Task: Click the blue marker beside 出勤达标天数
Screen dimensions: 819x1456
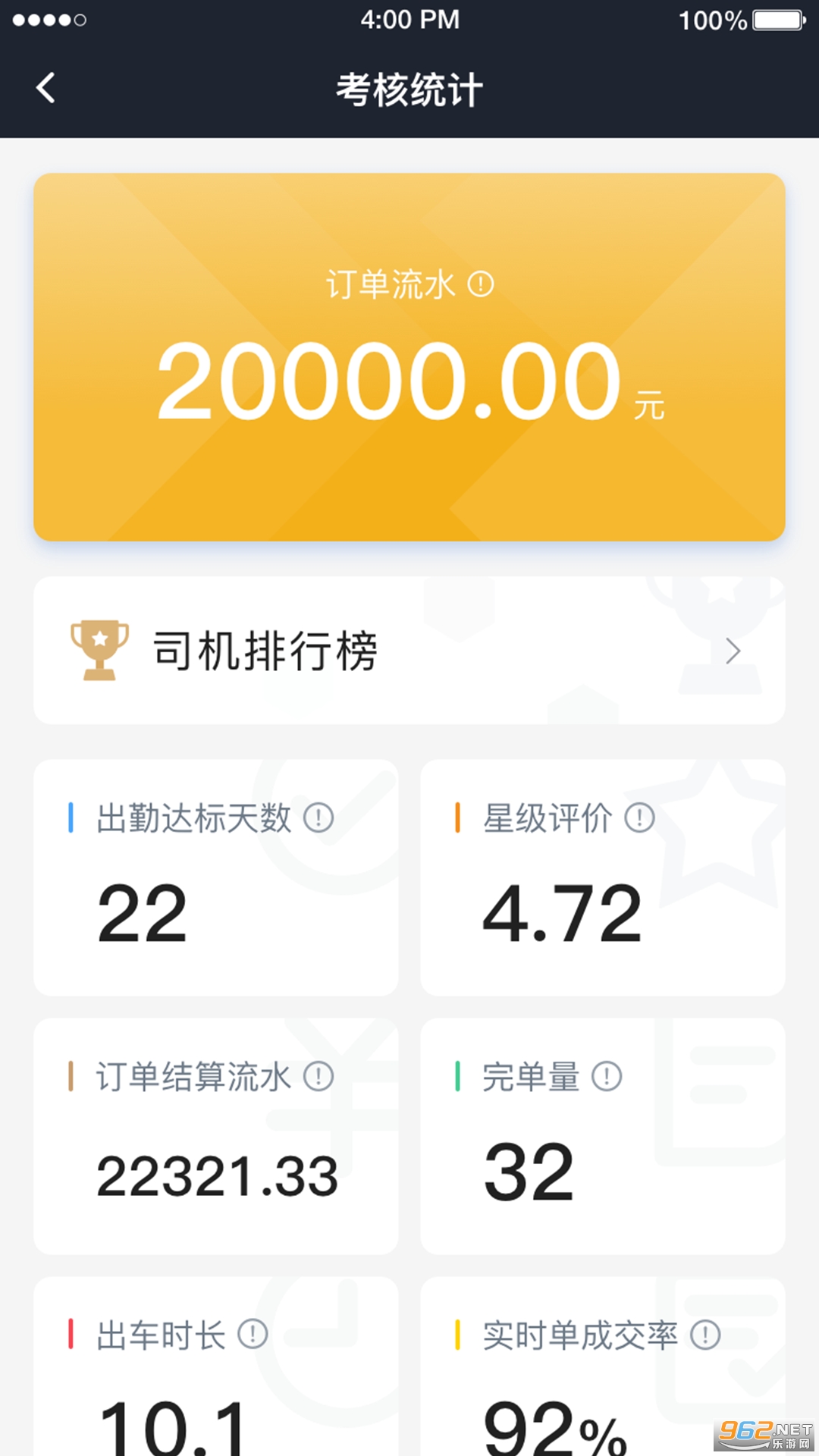Action: tap(71, 818)
